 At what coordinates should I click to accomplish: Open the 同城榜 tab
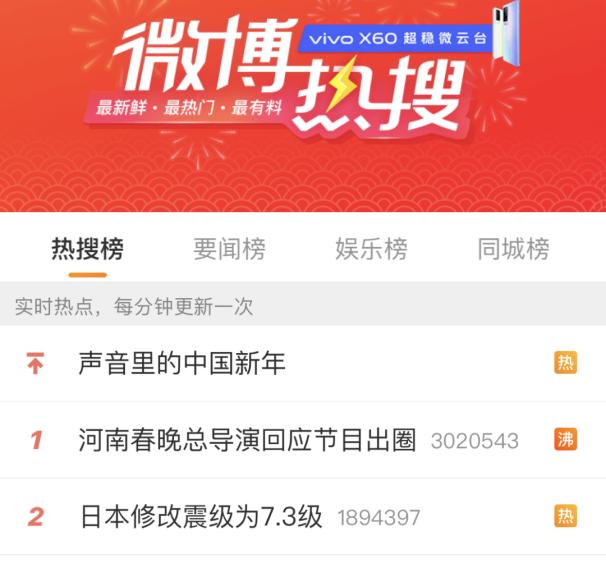click(x=513, y=249)
